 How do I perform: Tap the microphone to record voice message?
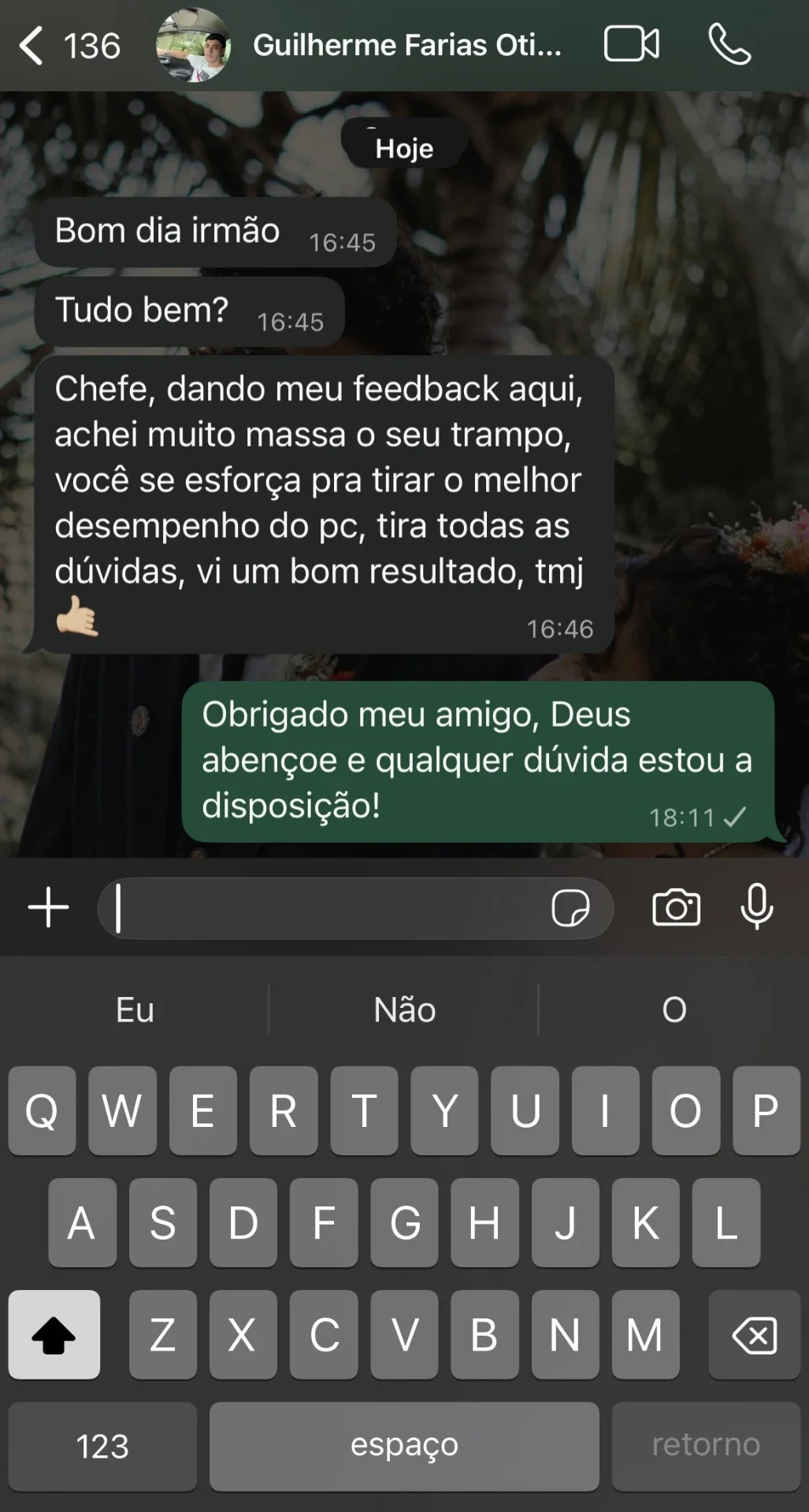click(x=757, y=906)
